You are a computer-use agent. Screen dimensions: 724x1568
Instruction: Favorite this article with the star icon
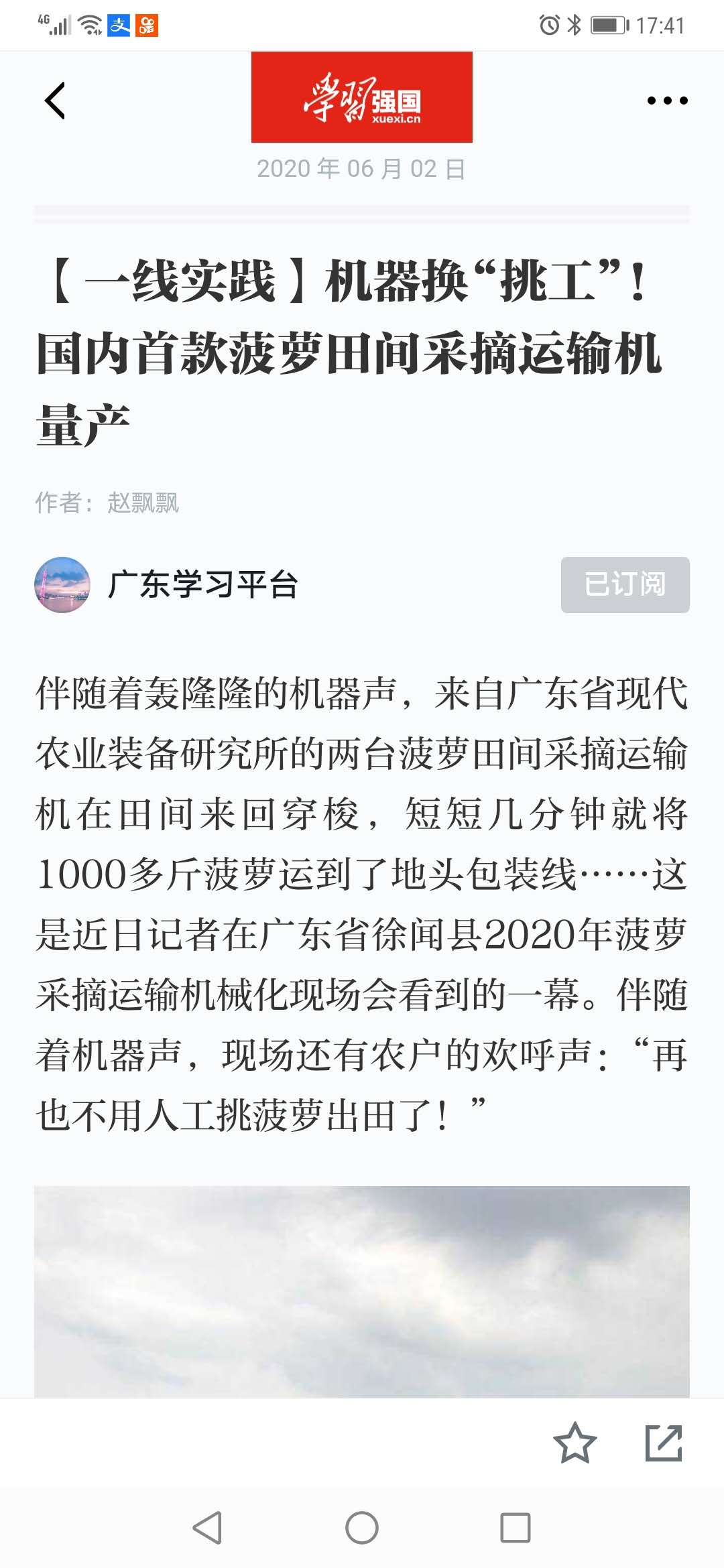[x=575, y=1442]
